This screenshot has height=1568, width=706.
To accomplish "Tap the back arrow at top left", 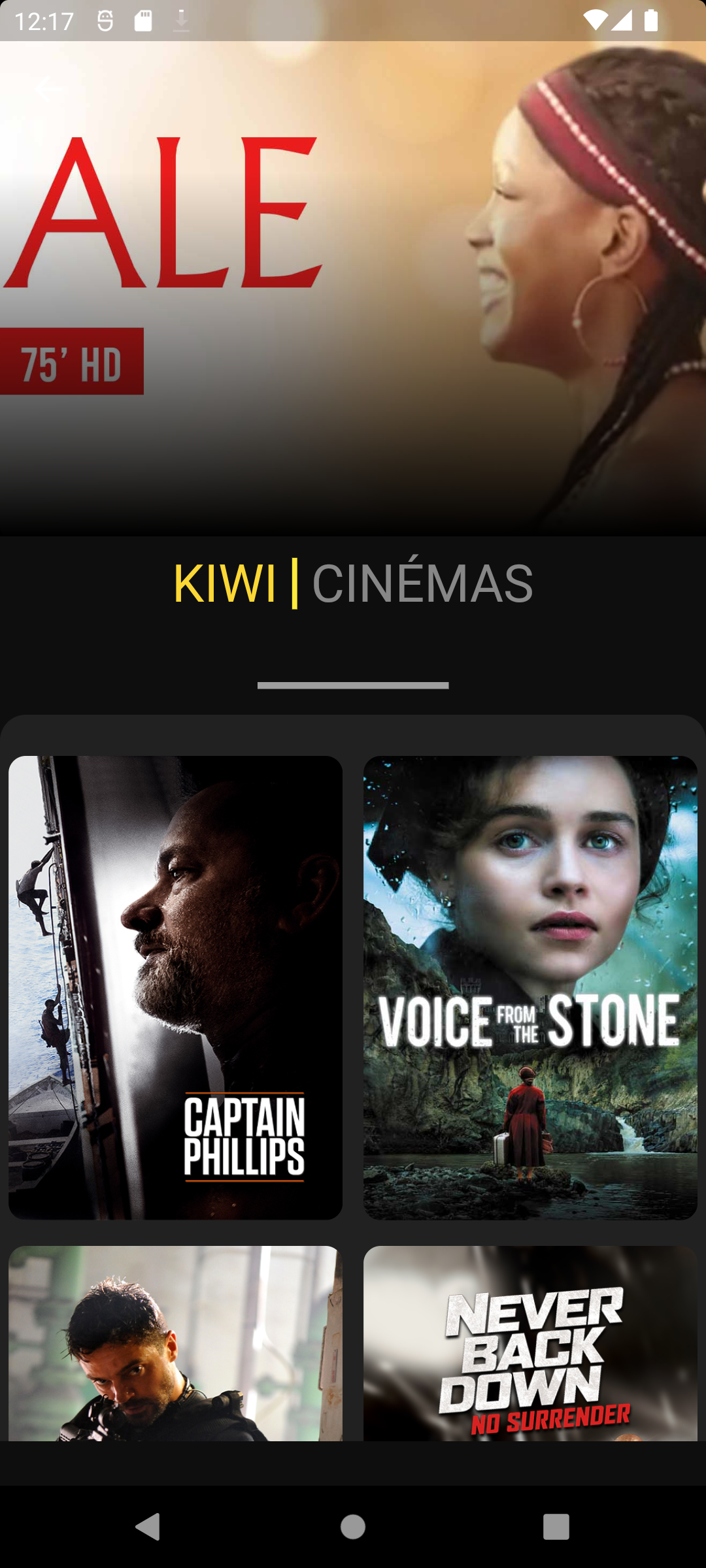I will (x=49, y=90).
